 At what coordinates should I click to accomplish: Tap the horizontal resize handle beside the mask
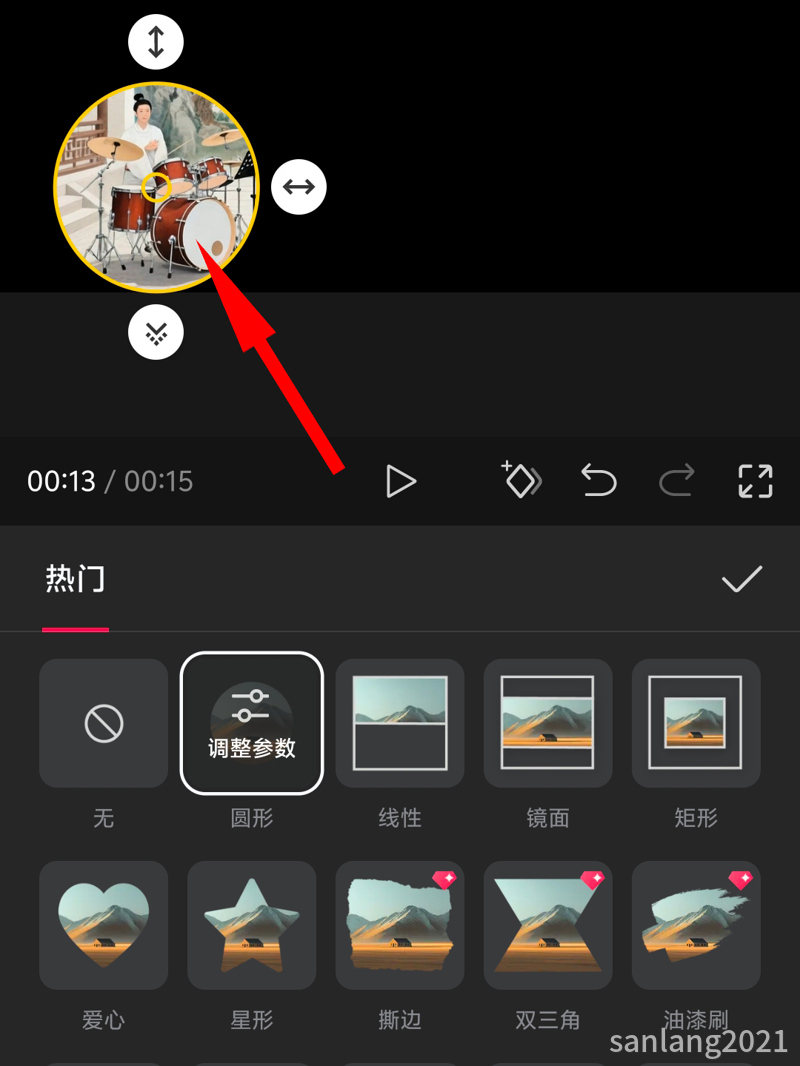(x=299, y=187)
